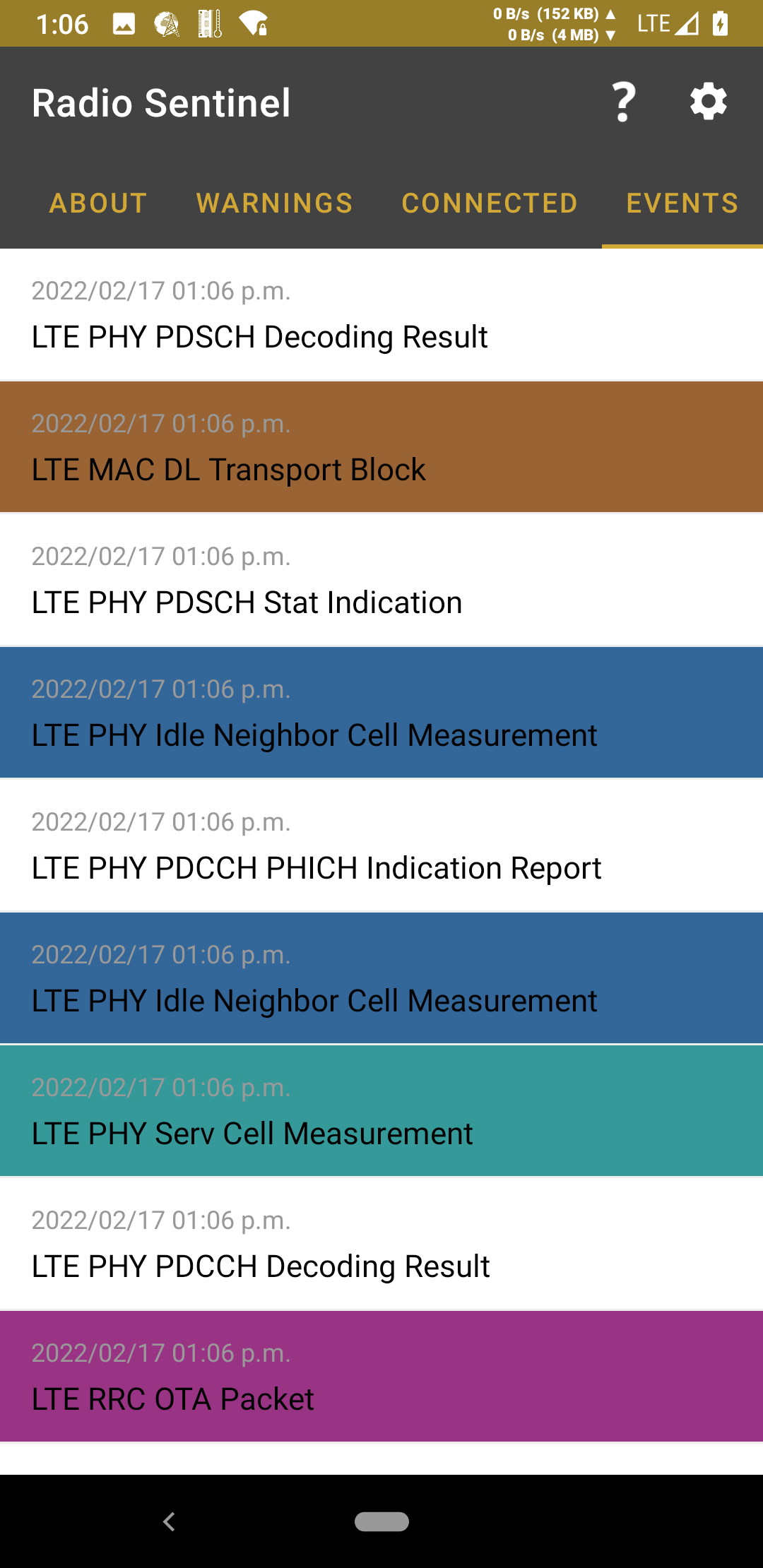View LTE PHY PDSCH Stat Indication event
Screen dimensions: 763x1568
coord(381,581)
